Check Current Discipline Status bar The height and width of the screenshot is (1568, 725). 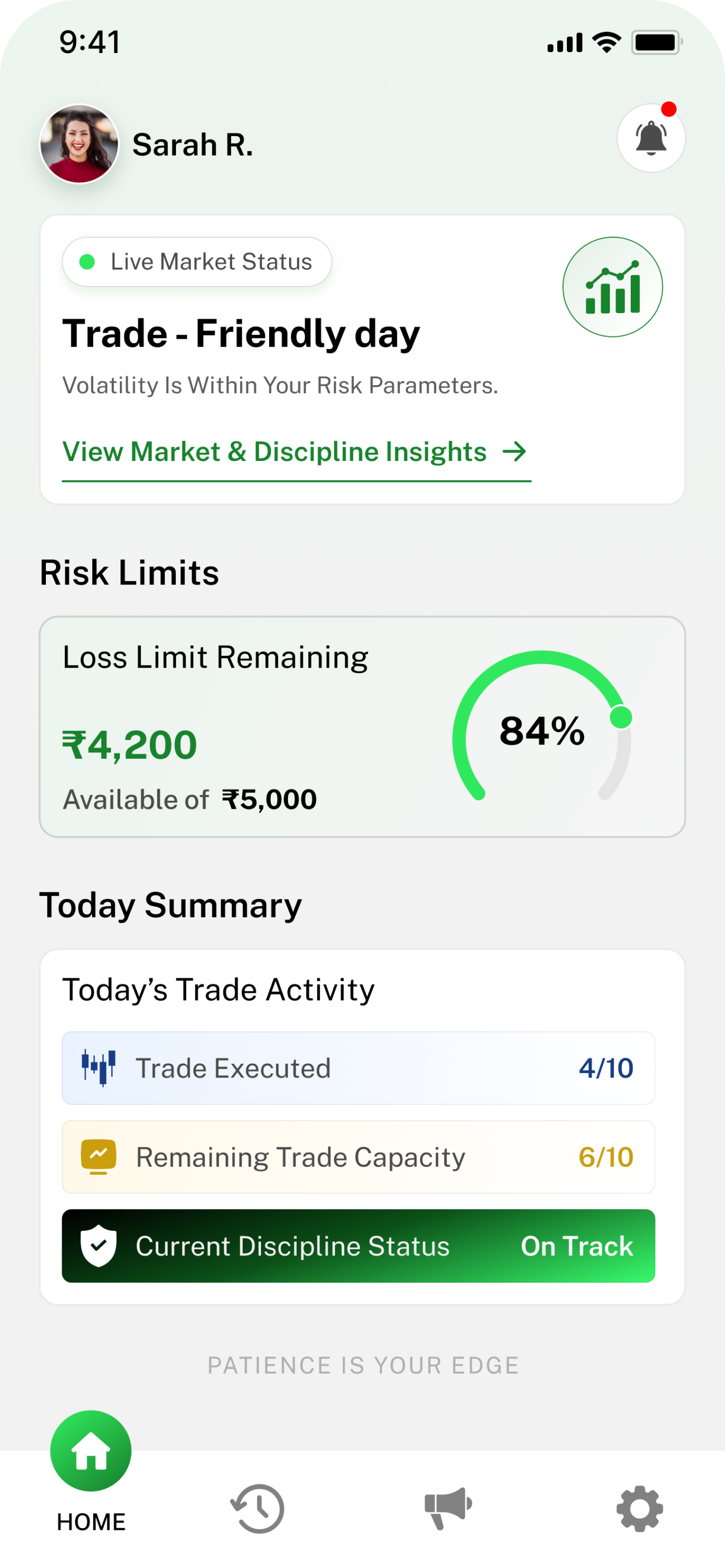[358, 1246]
